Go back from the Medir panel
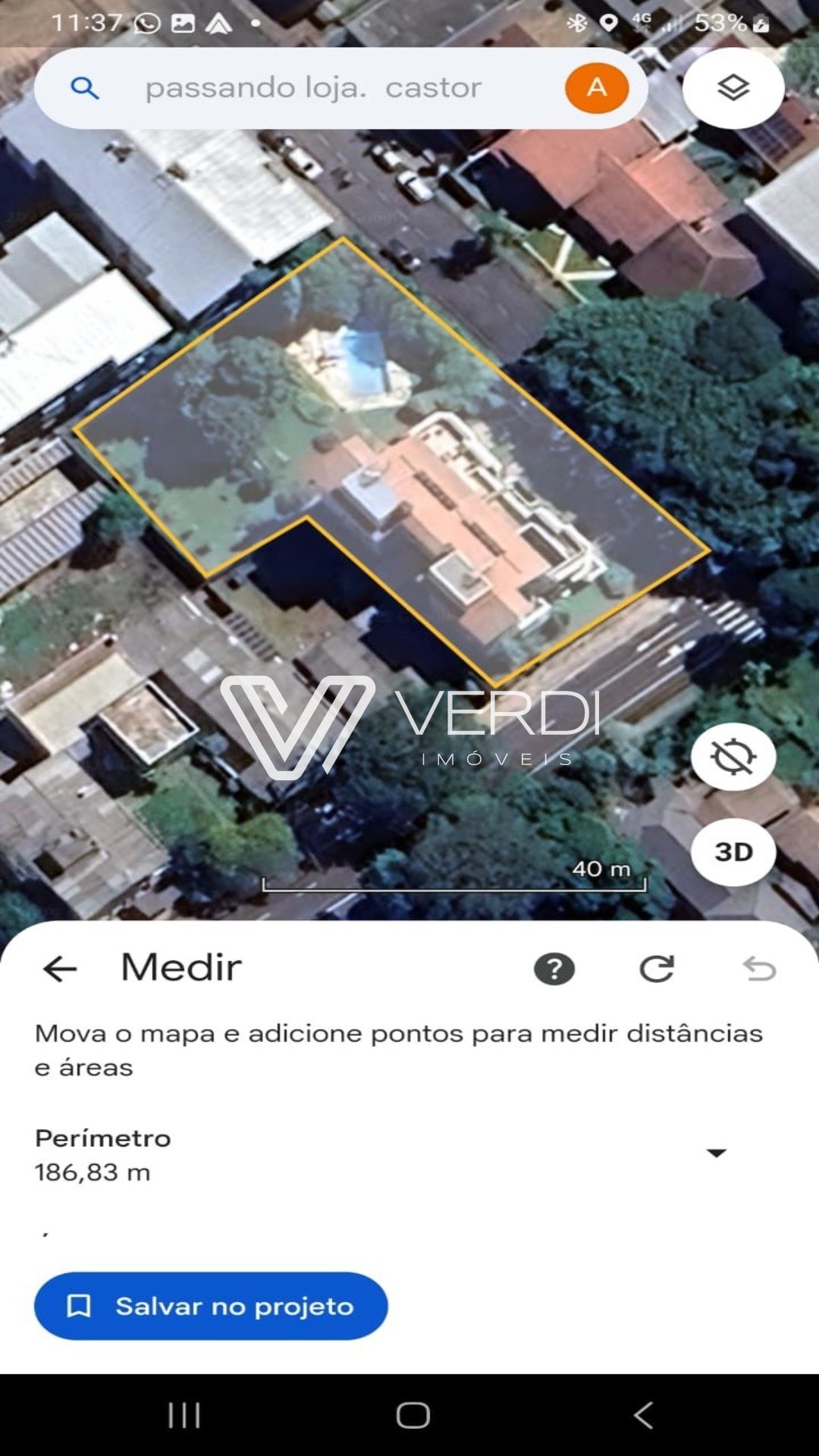 tap(60, 968)
